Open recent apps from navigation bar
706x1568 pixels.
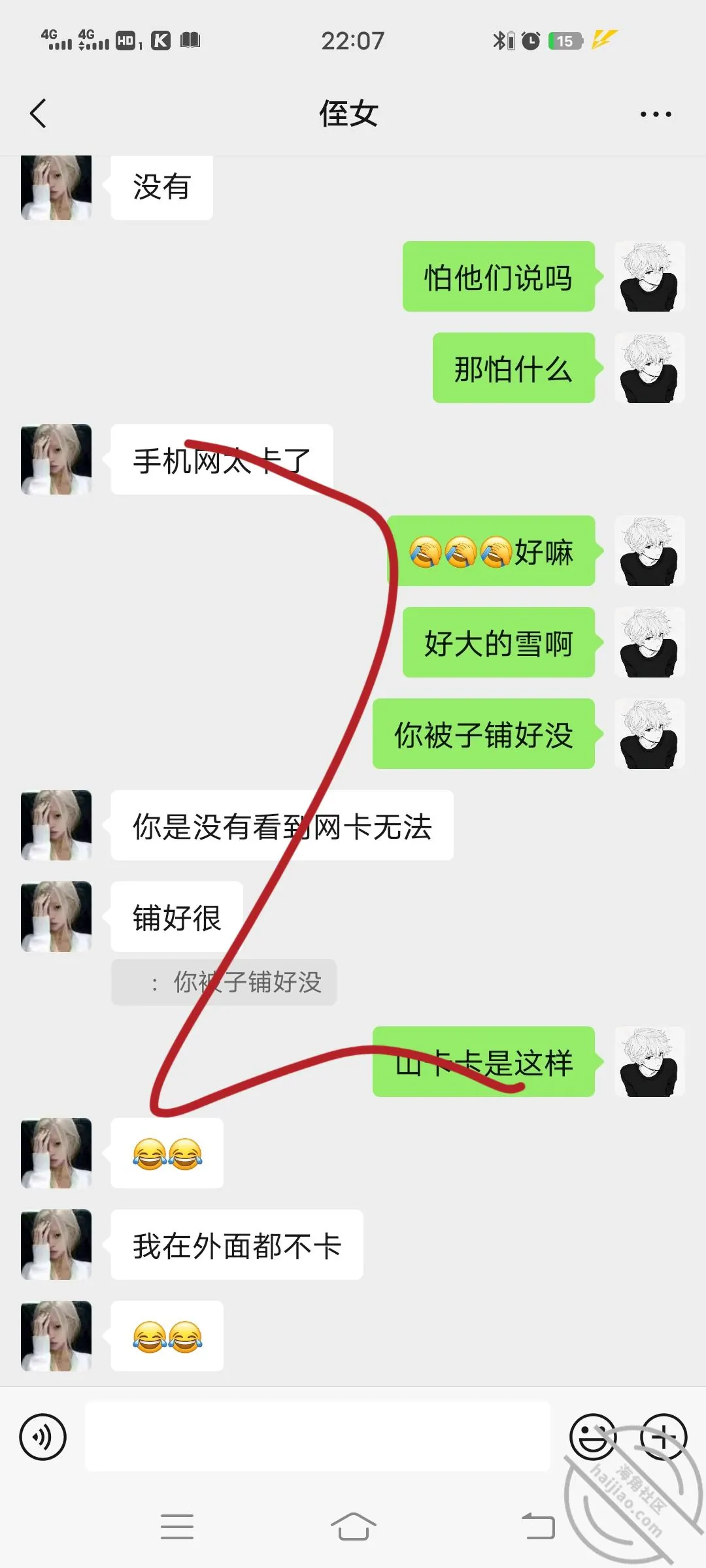point(177,1527)
